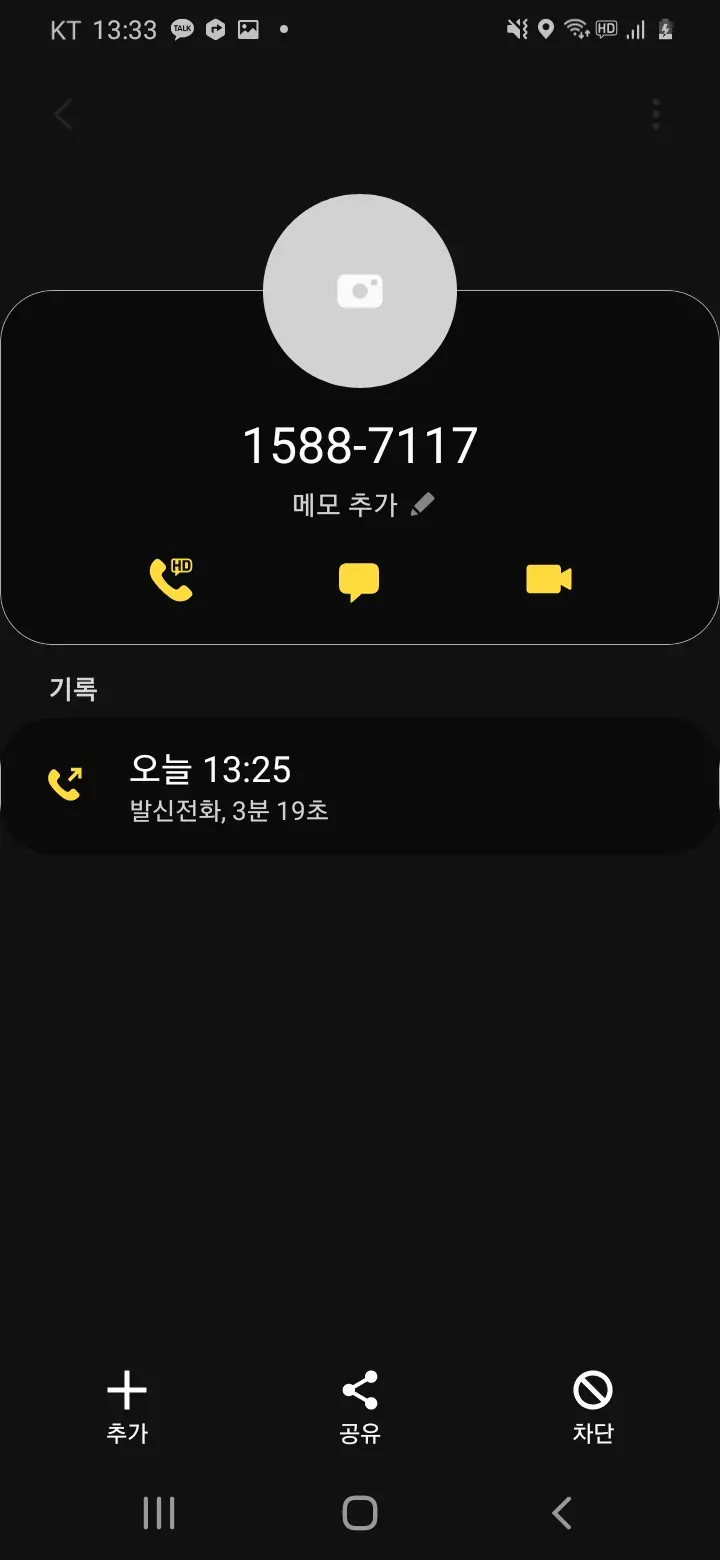The width and height of the screenshot is (720, 1560).
Task: Tap 메모 추가 to add a memo
Action: (362, 505)
